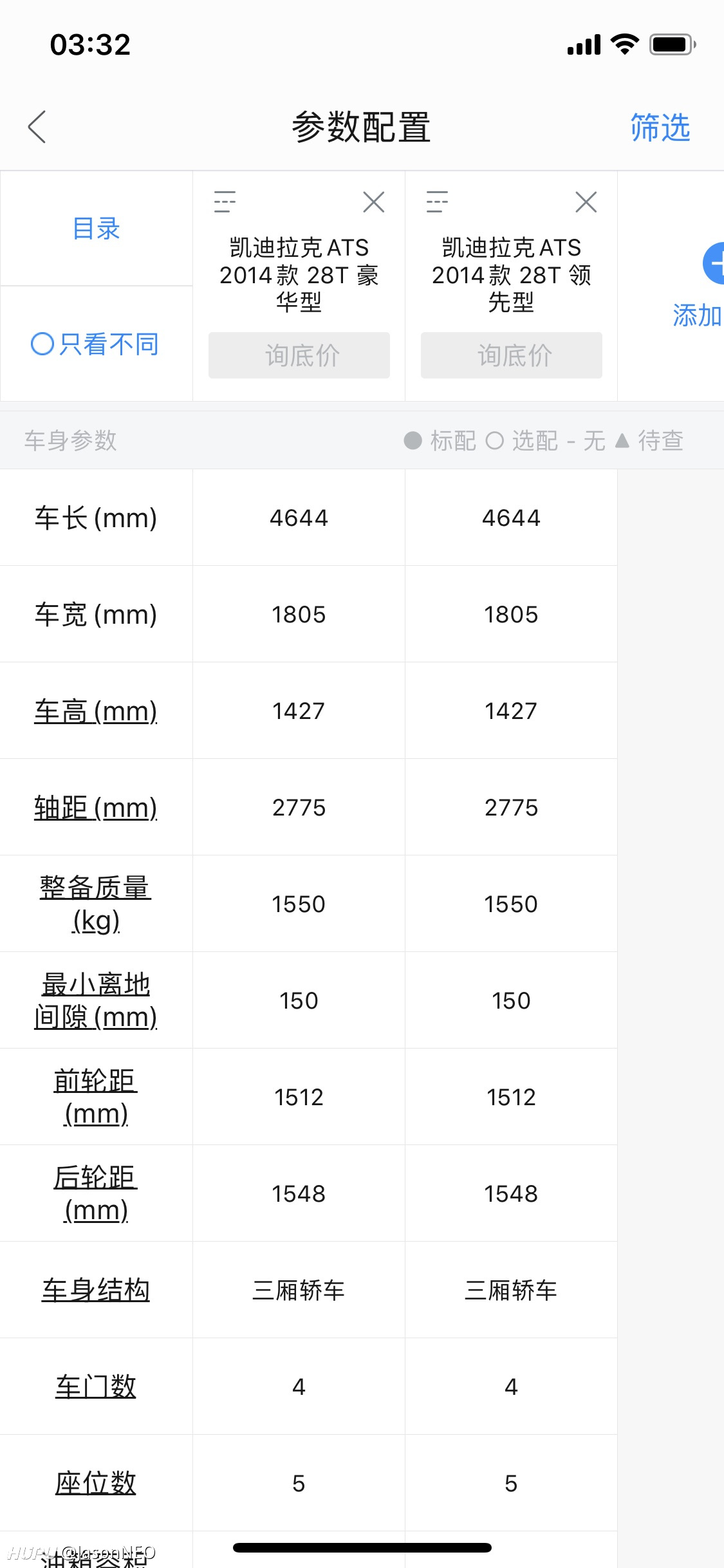The image size is (724, 1568).
Task: Open the 车高(mm) explanation link
Action: 96,711
